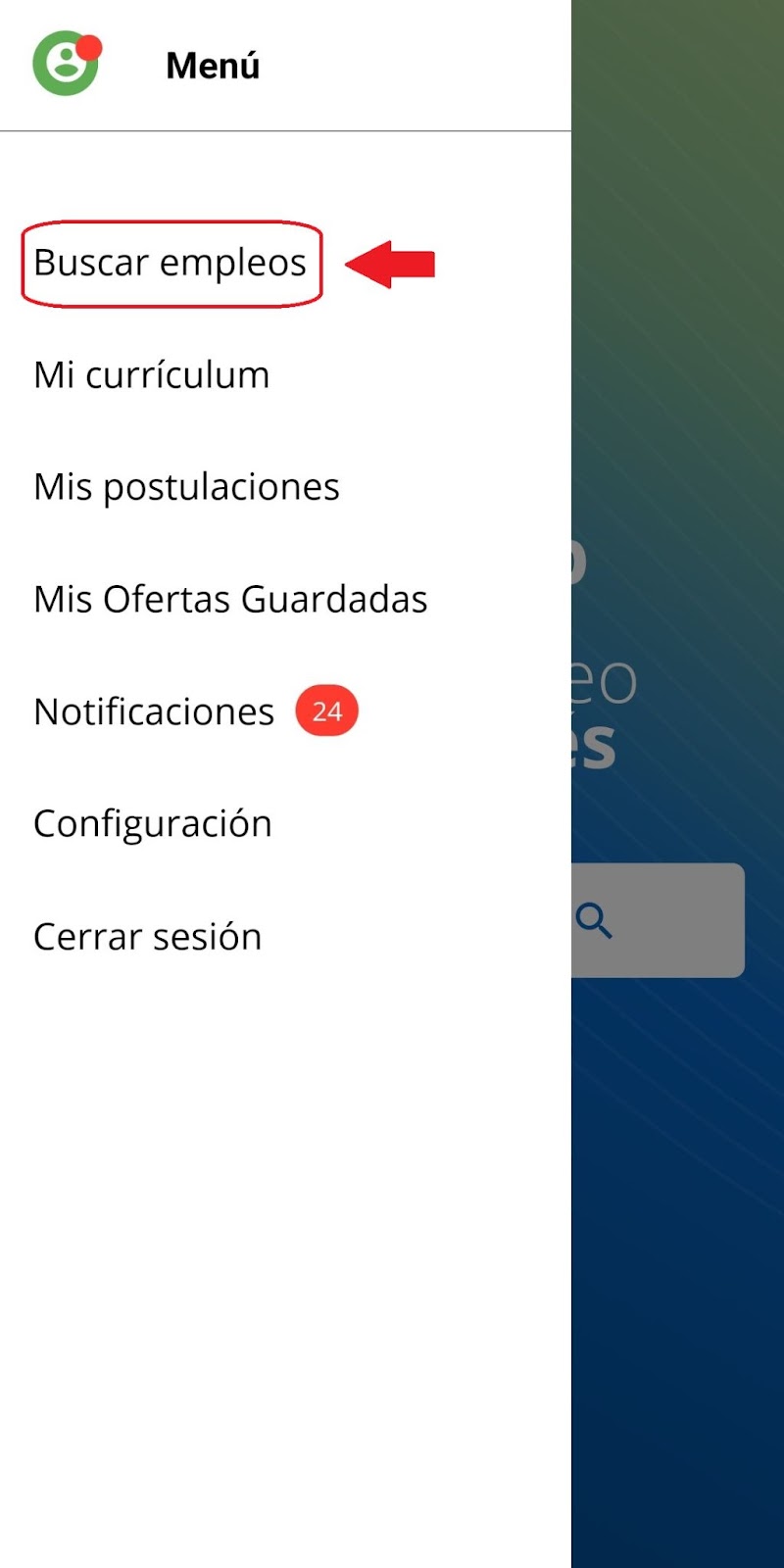784x1568 pixels.
Task: Go to Mi currículum
Action: 152,375
